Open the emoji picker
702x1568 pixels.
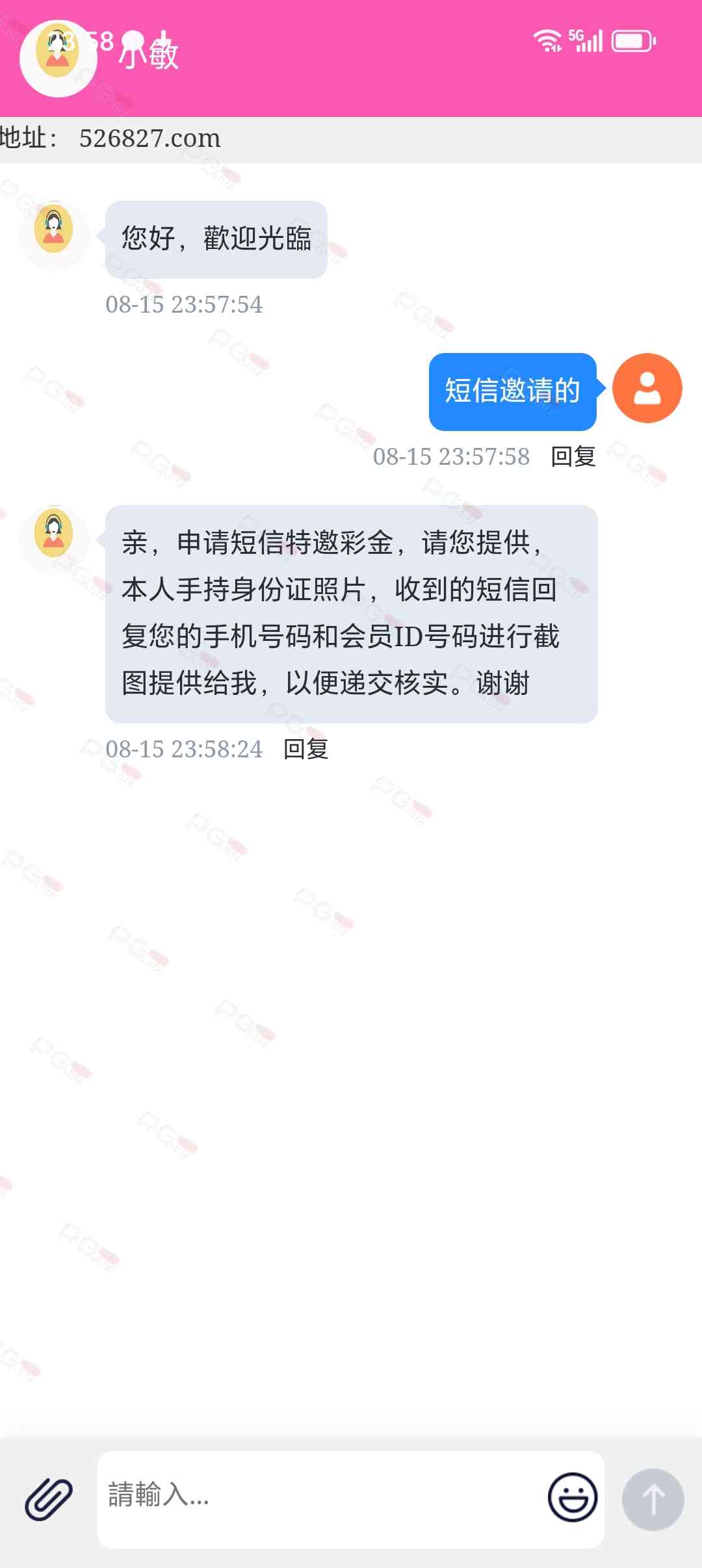click(x=572, y=1497)
